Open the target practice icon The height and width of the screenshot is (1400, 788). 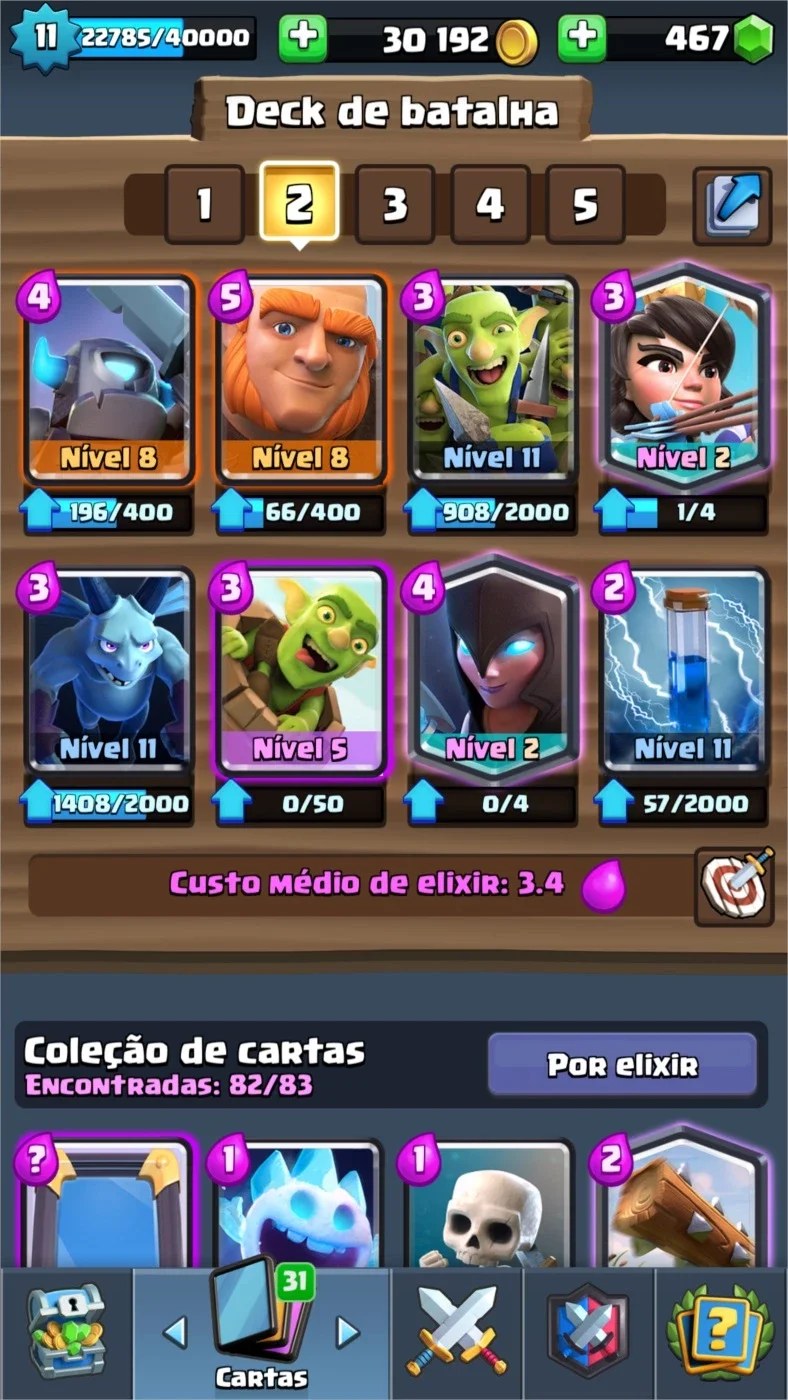pos(735,885)
